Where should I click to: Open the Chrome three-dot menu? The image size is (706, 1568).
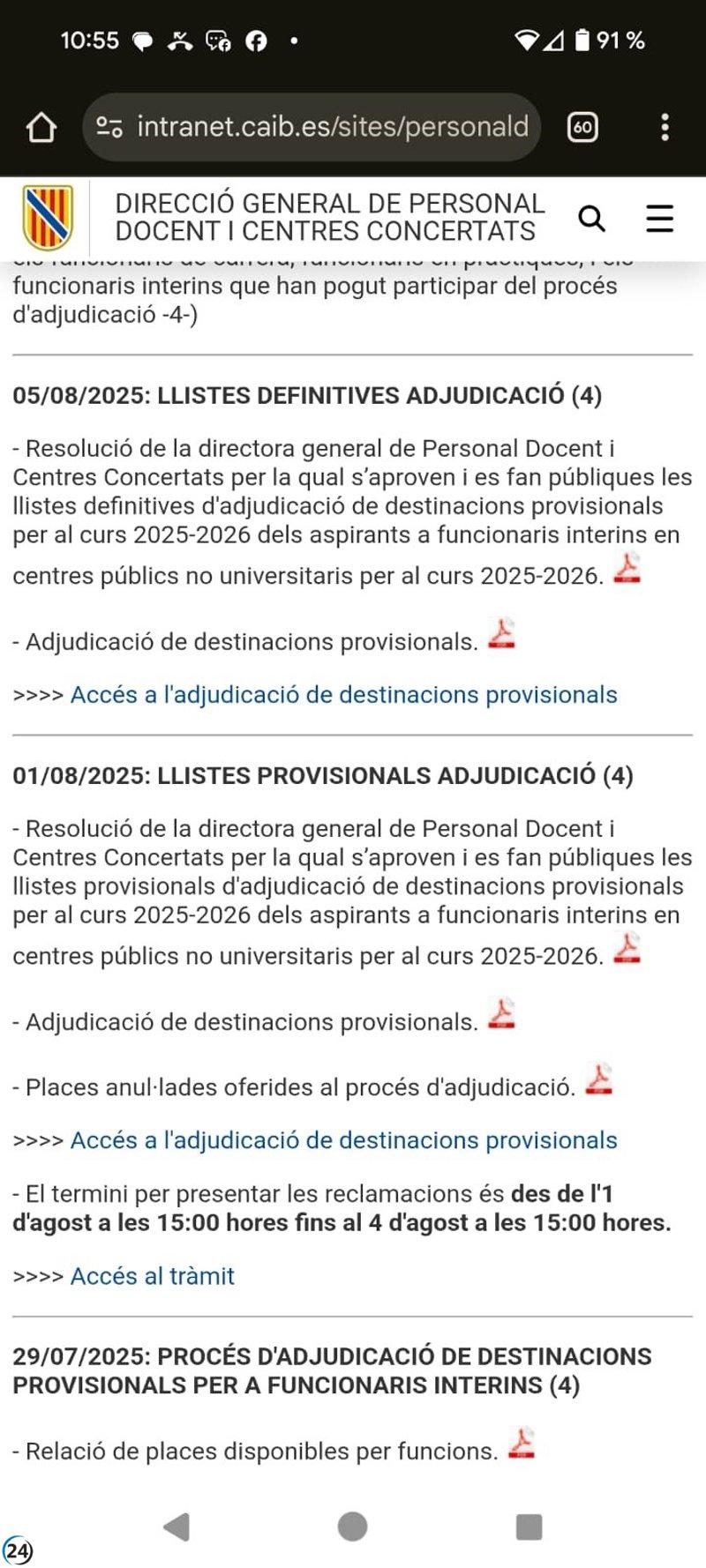click(666, 126)
